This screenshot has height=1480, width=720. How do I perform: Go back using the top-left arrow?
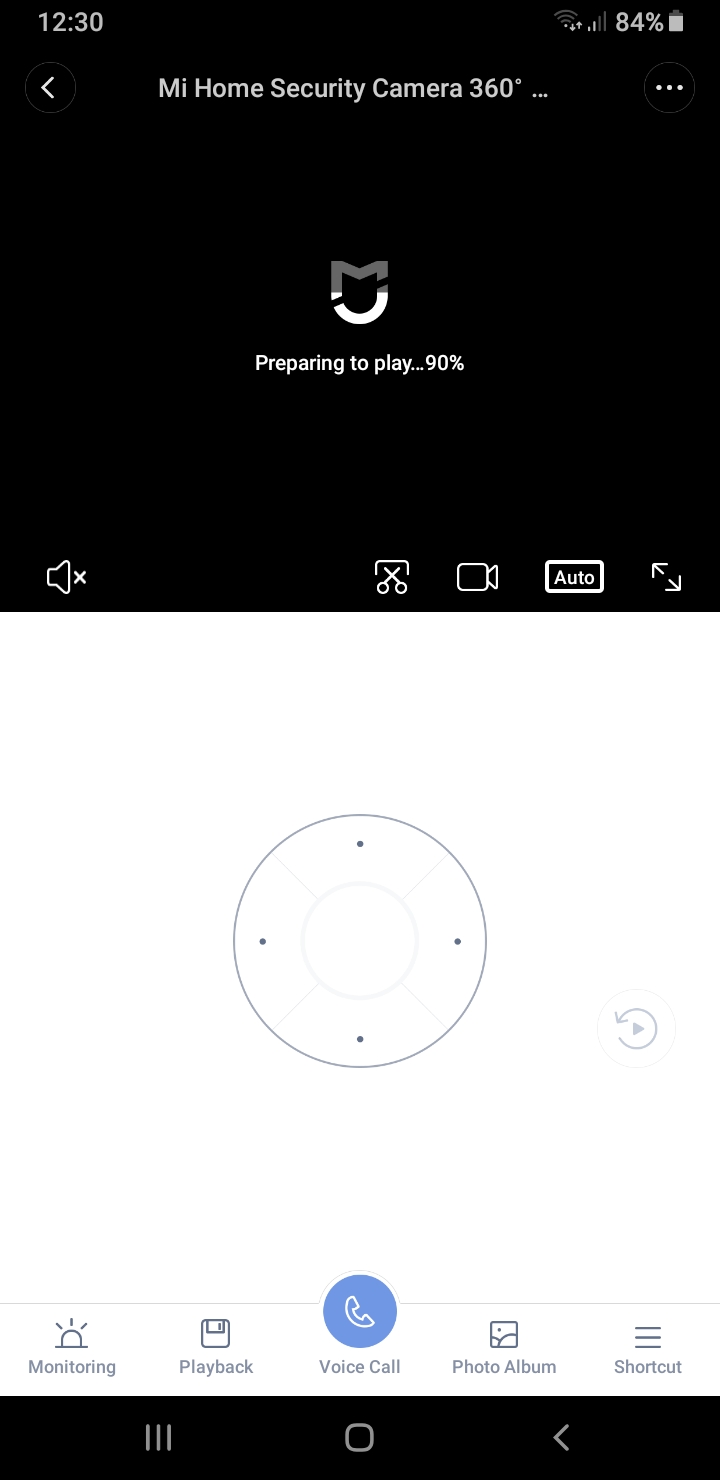pos(50,88)
